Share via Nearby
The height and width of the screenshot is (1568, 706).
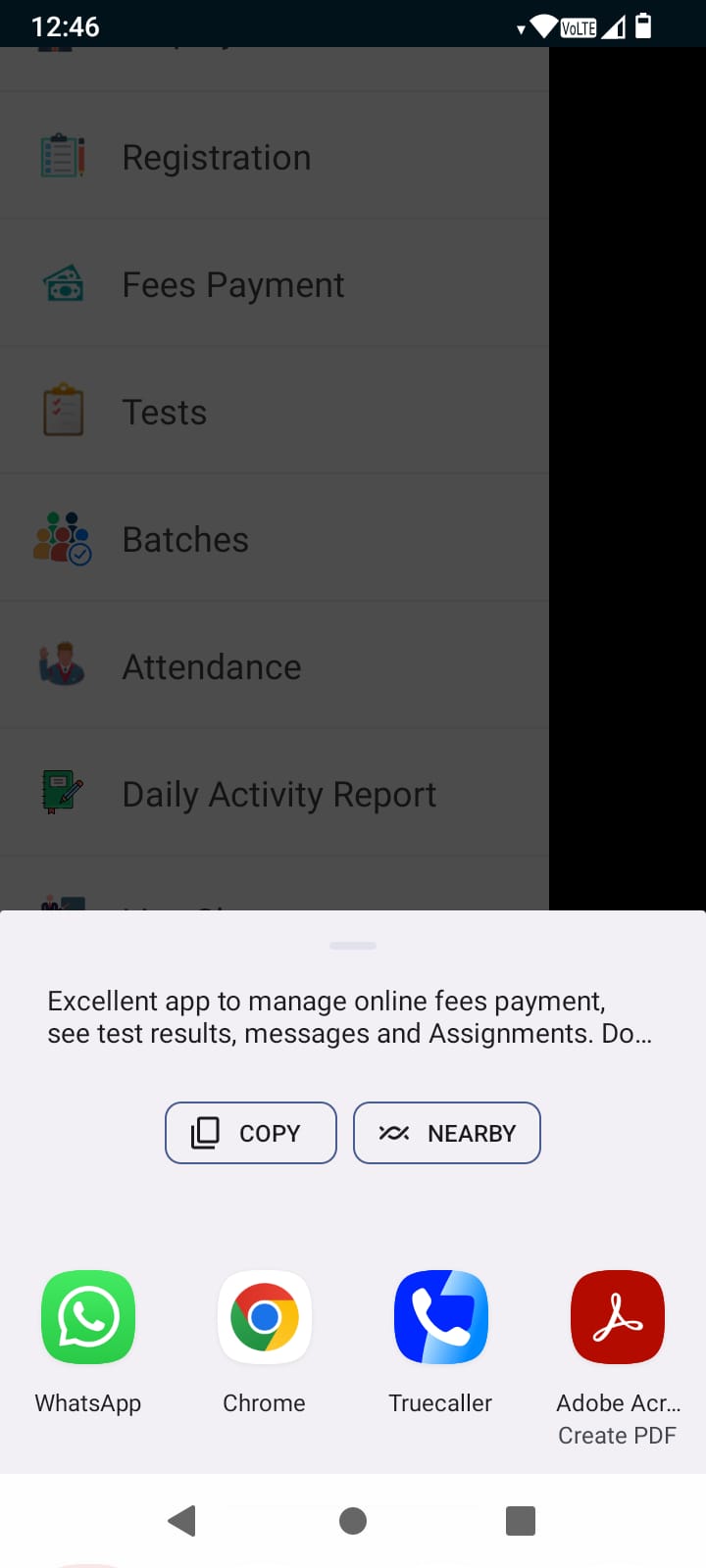click(447, 1133)
